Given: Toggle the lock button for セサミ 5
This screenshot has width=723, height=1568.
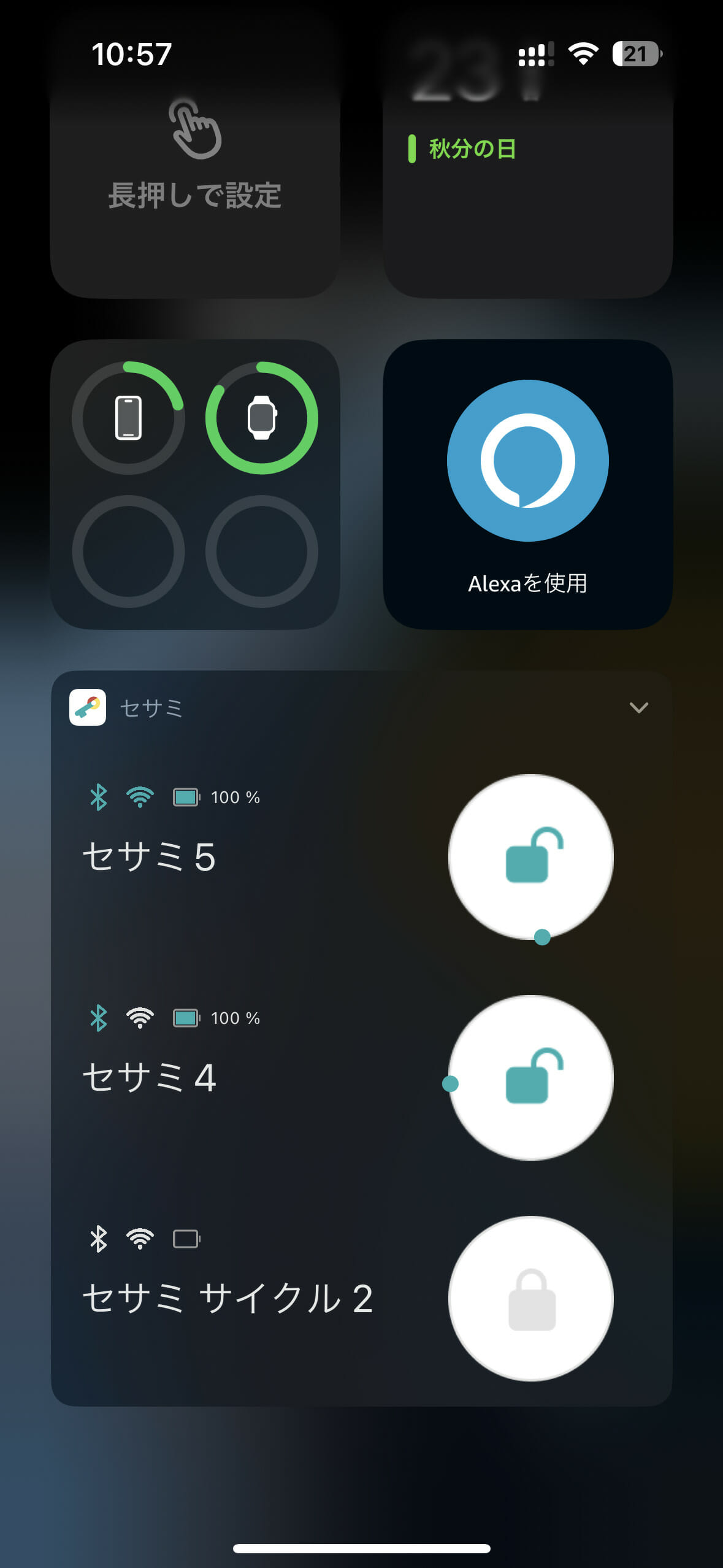Looking at the screenshot, I should click(530, 856).
